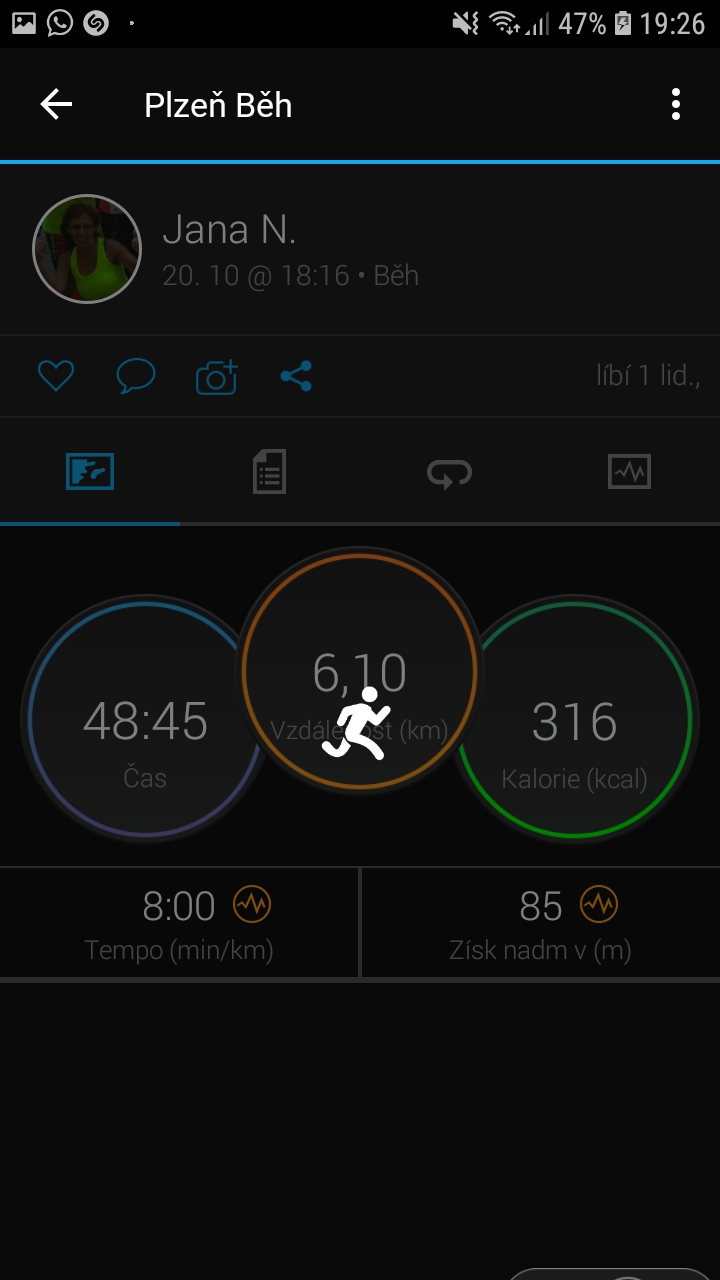The height and width of the screenshot is (1280, 720).
Task: Open Jana N.'s profile picture
Action: point(87,249)
